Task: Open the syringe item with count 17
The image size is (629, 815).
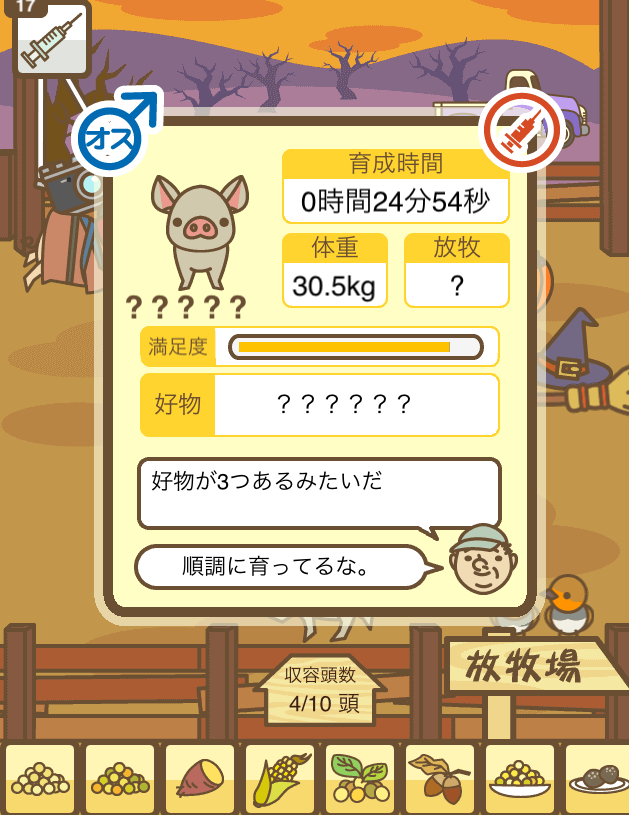Action: point(51,39)
